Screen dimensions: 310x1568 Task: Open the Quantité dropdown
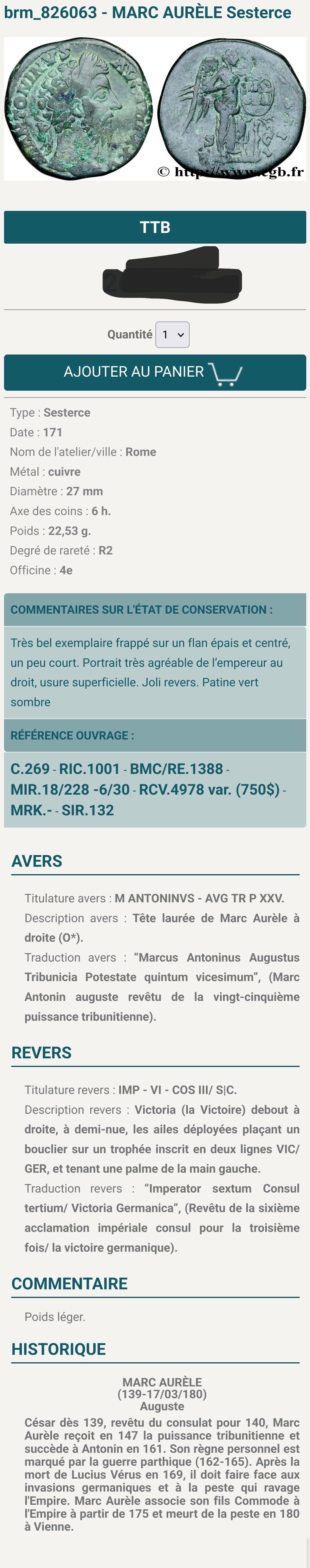[x=172, y=335]
